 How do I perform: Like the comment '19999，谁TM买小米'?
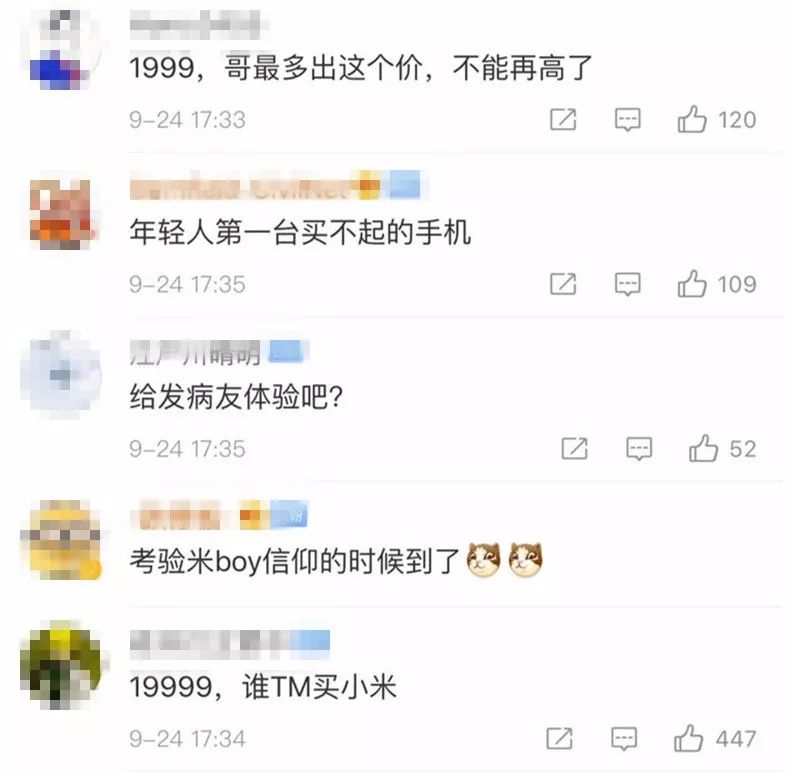tap(689, 739)
